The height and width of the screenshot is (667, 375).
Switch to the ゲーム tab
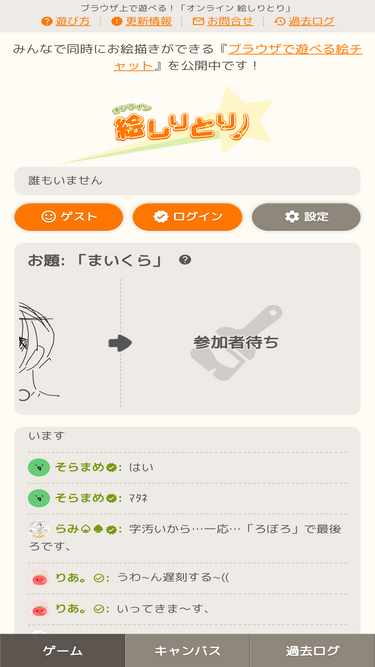pyautogui.click(x=62, y=650)
